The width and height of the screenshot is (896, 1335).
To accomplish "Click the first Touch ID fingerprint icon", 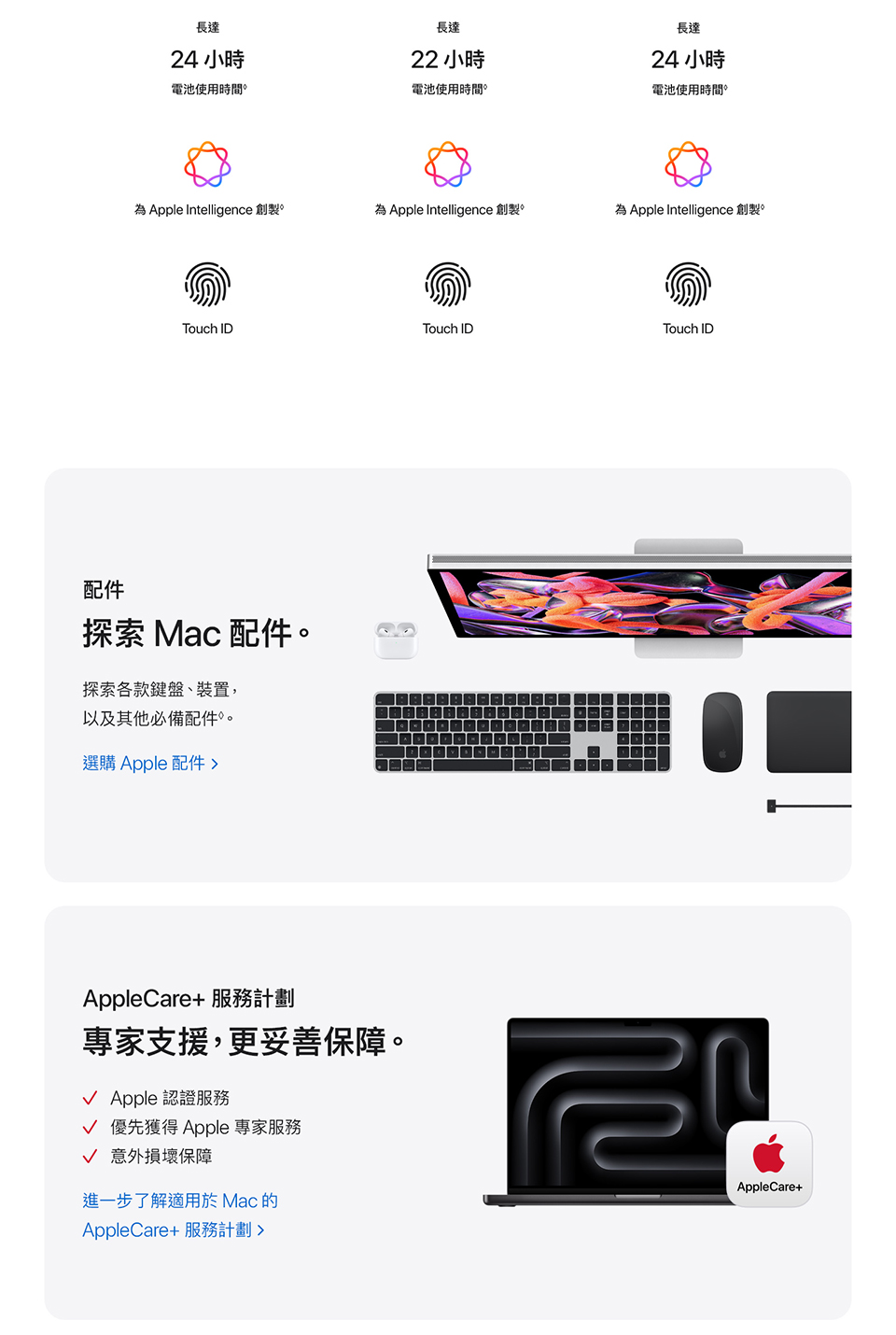I will coord(207,286).
